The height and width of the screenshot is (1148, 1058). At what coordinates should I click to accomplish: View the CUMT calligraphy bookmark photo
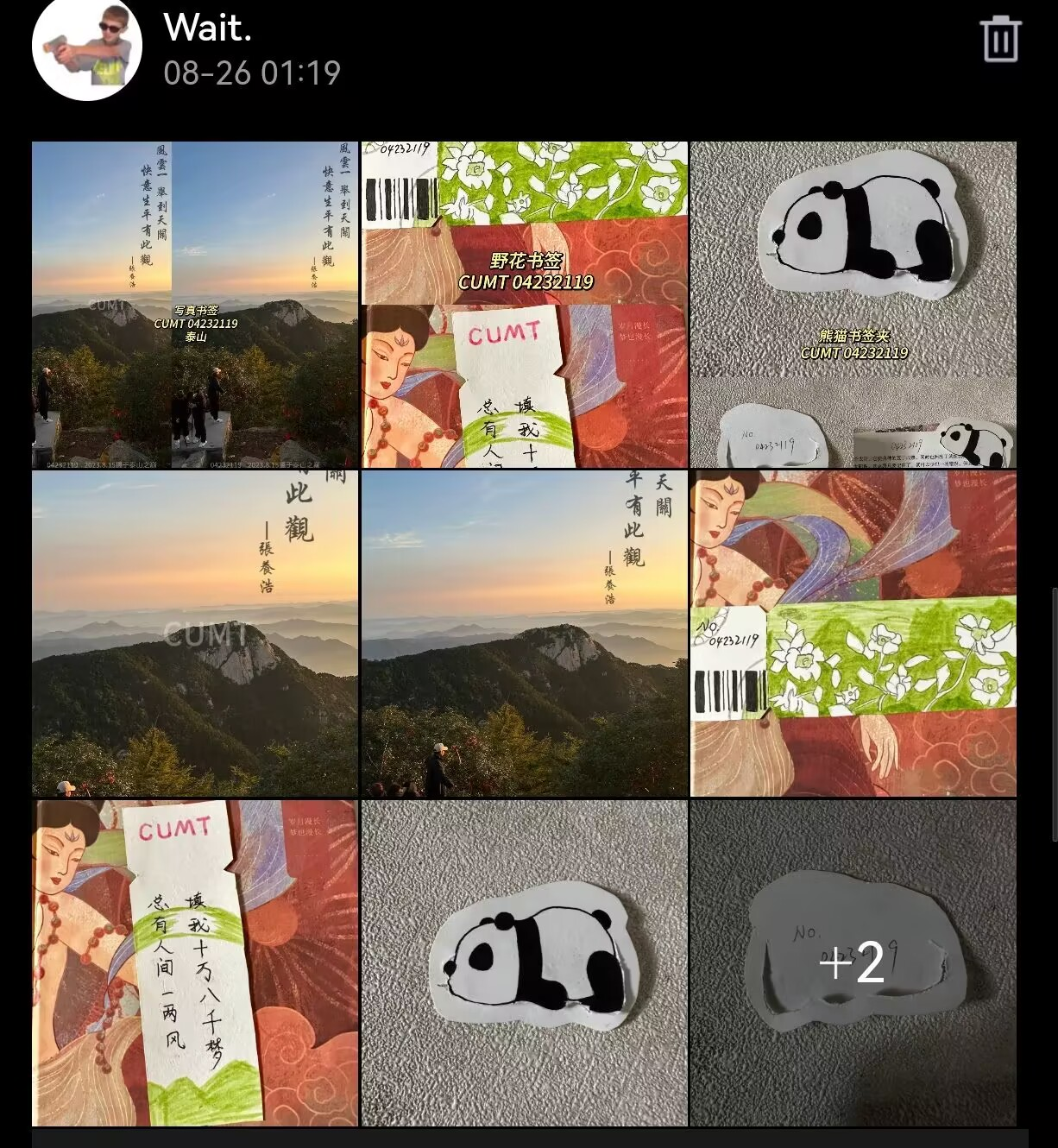click(195, 962)
